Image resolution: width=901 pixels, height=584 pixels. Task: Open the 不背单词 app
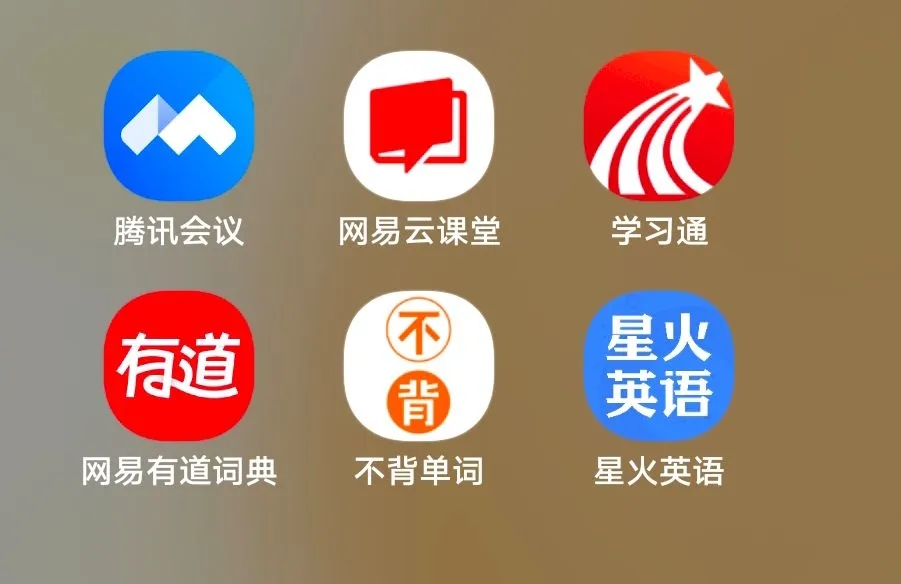pos(419,366)
